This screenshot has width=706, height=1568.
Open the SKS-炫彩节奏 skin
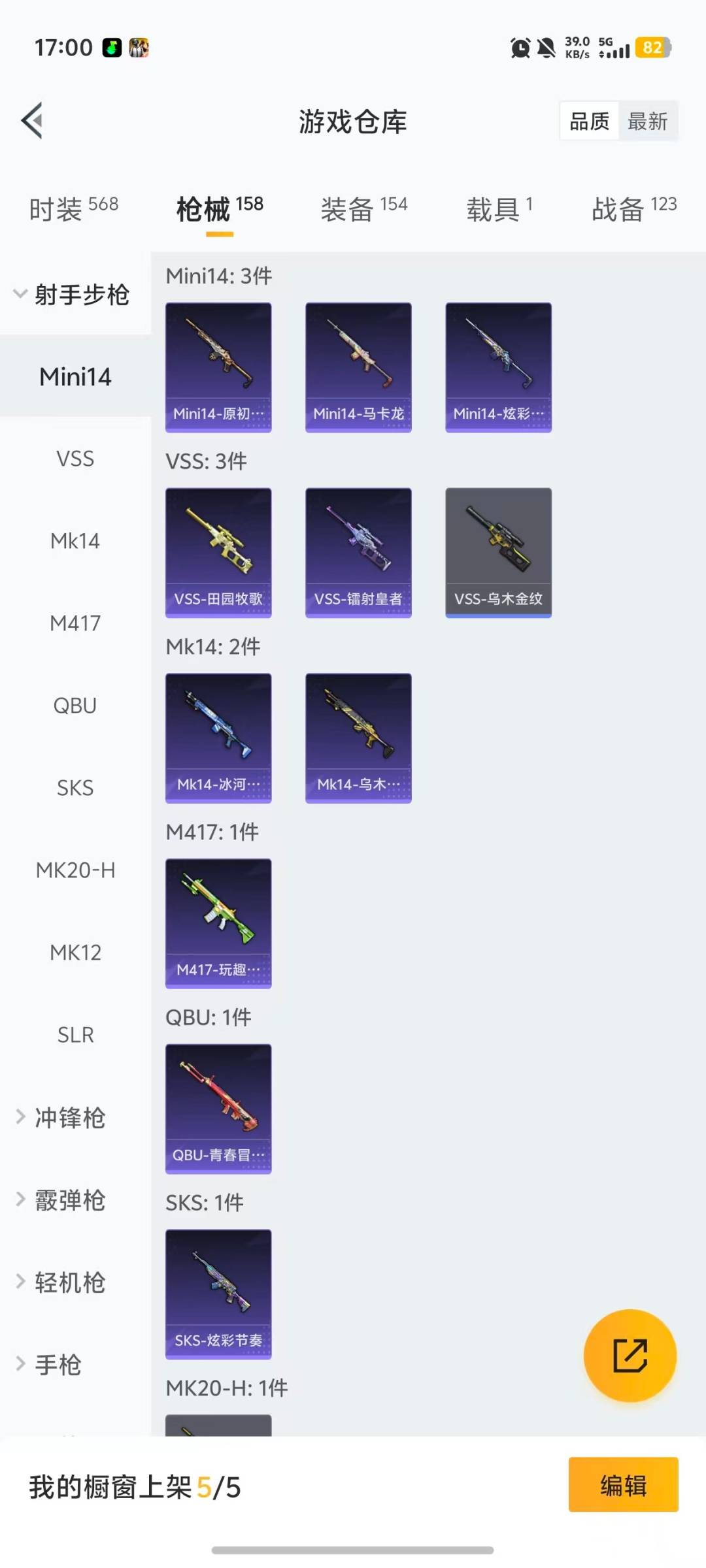coord(218,1294)
